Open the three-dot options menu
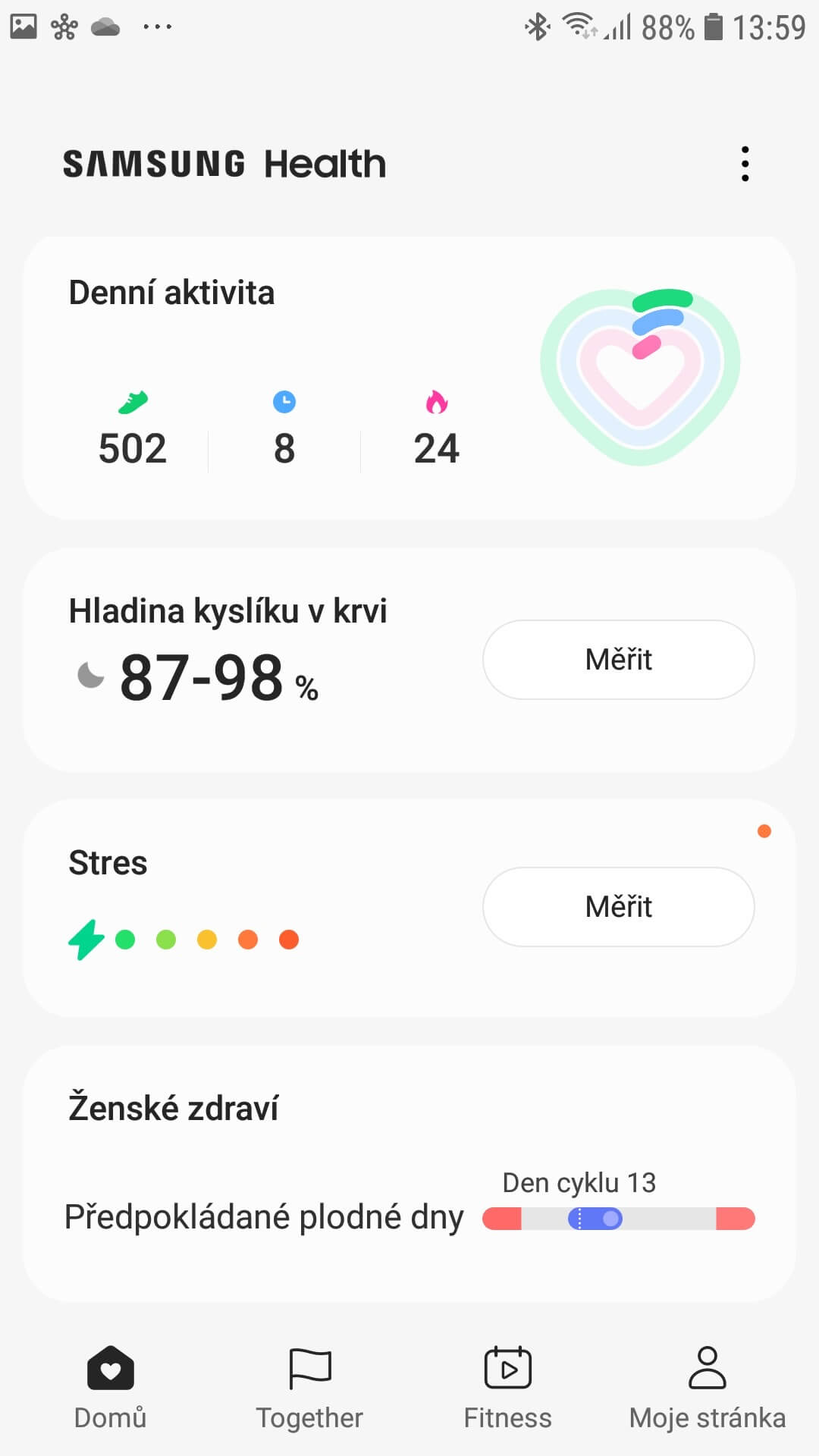819x1456 pixels. 745,162
